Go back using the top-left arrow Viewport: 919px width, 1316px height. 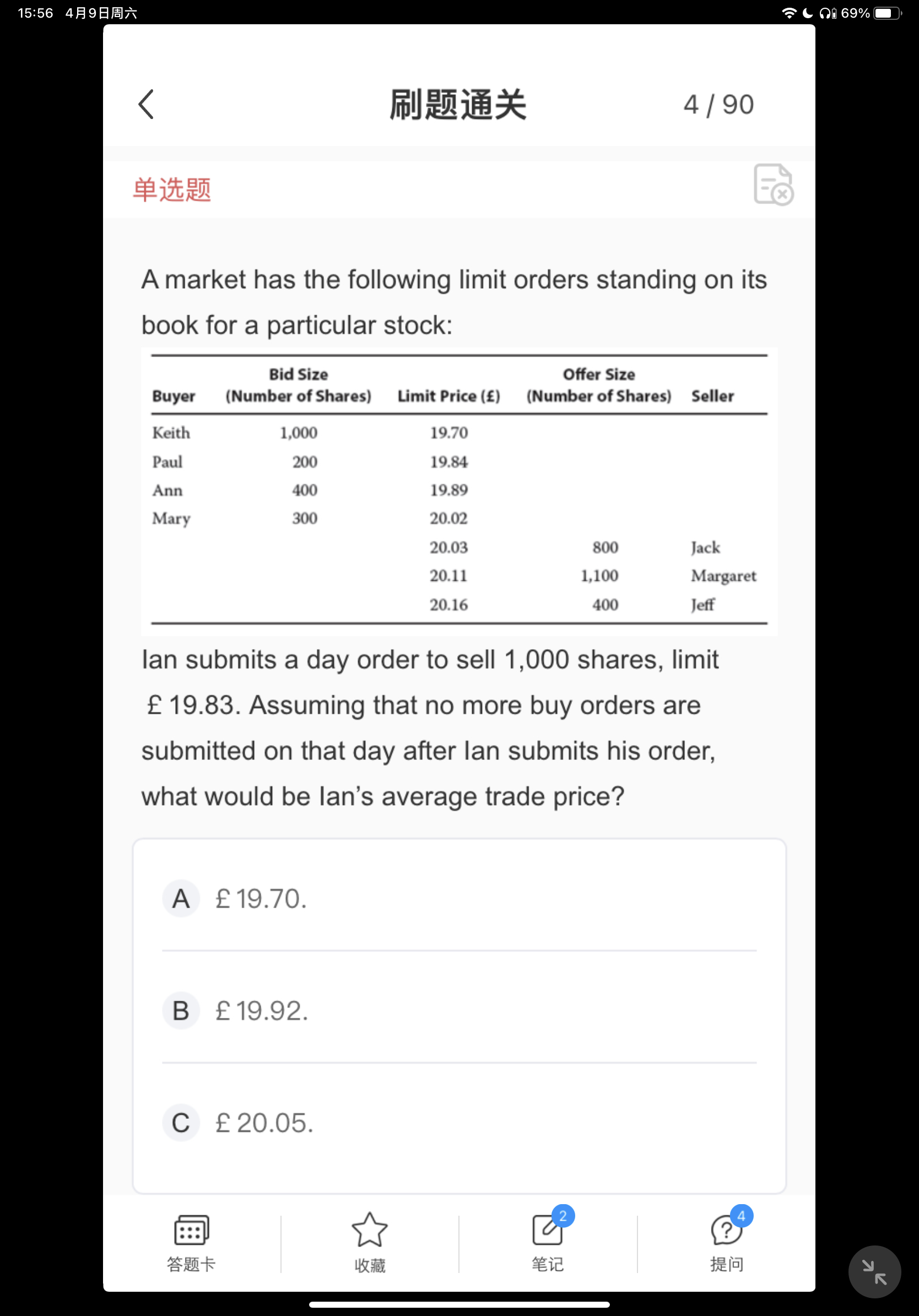tap(146, 104)
